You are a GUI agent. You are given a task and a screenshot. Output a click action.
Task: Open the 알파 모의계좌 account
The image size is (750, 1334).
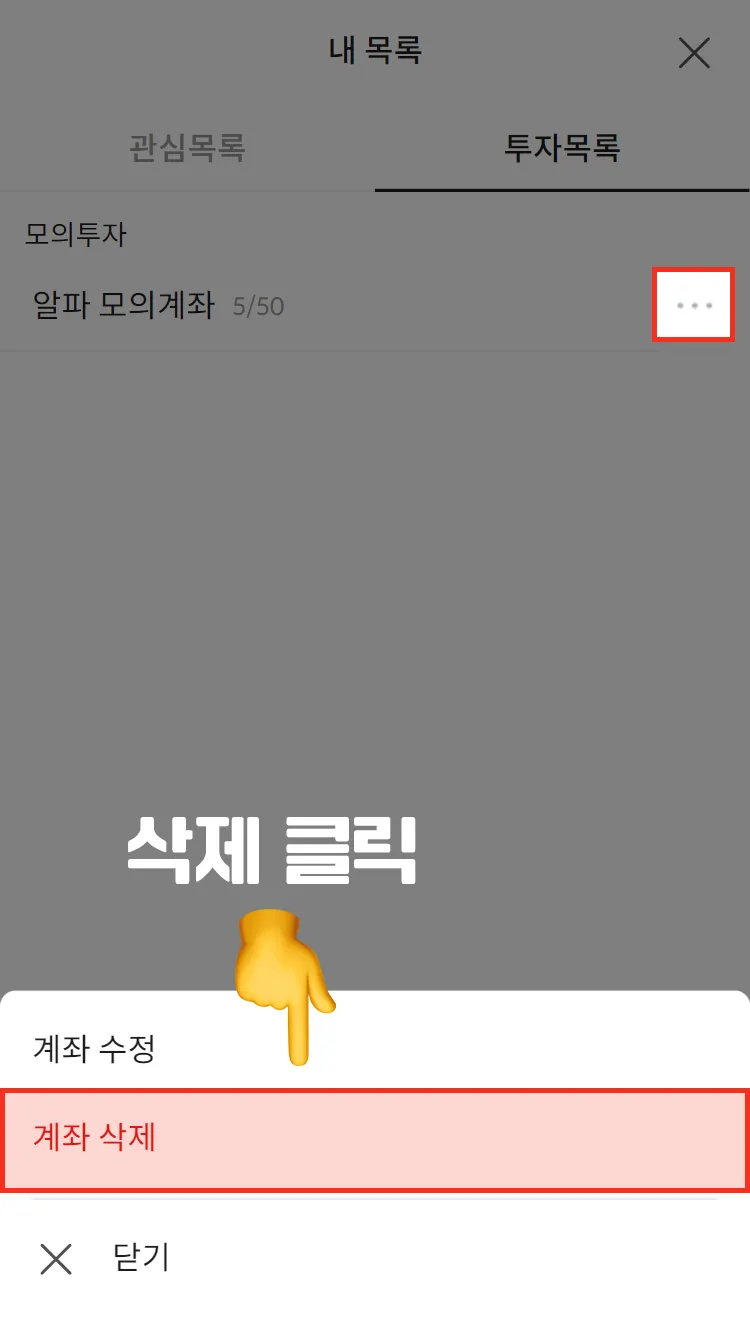pos(124,305)
